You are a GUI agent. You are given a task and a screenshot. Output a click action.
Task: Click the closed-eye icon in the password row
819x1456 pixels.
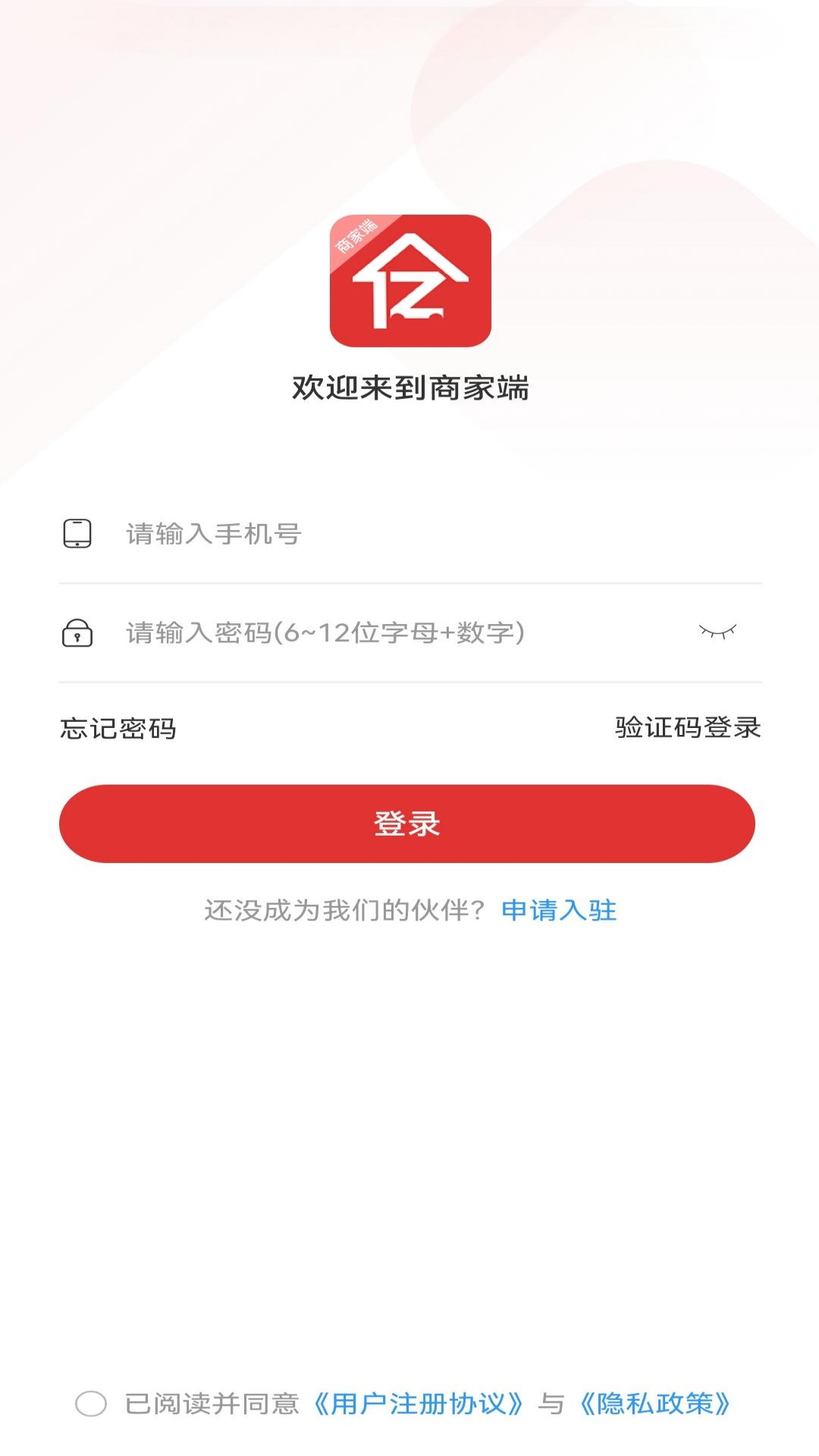click(x=717, y=631)
